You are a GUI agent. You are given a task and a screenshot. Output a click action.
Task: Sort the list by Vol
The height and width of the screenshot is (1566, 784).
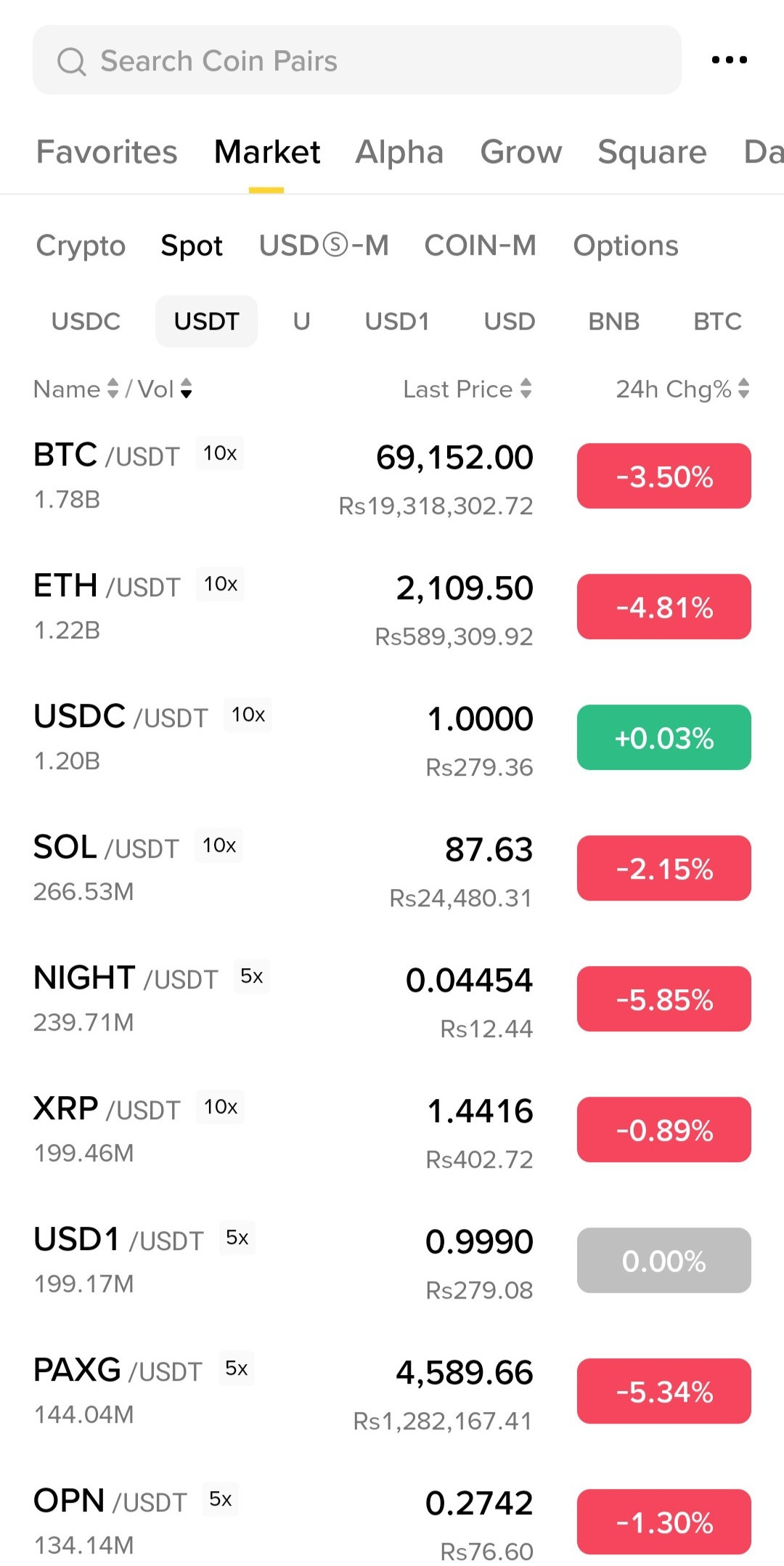click(165, 389)
